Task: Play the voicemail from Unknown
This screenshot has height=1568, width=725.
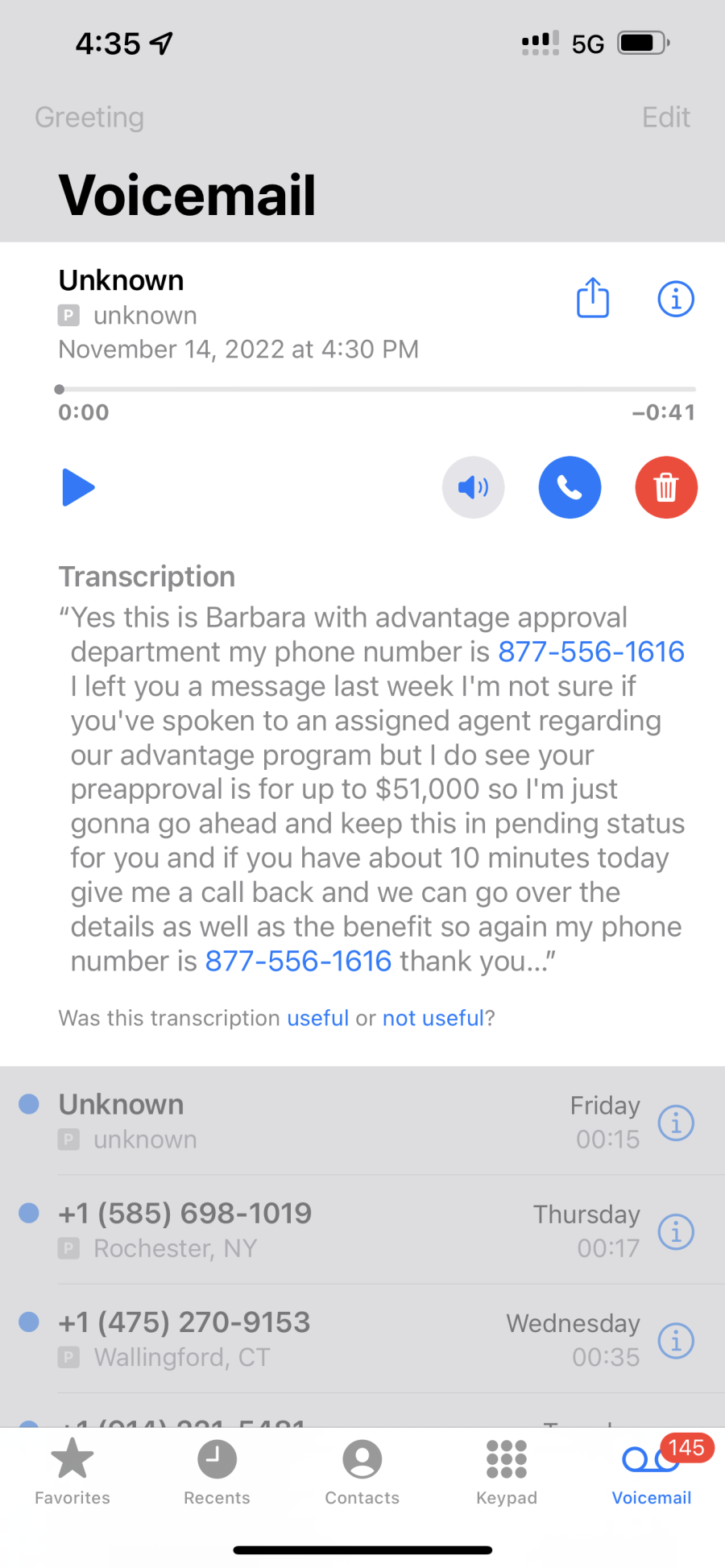Action: (78, 487)
